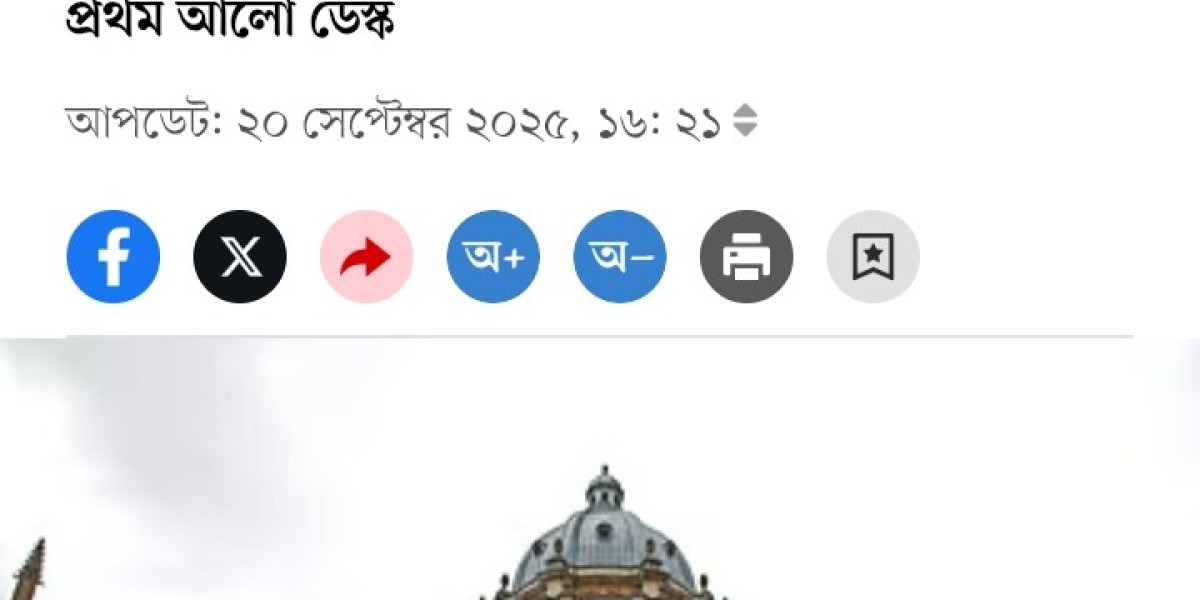The image size is (1200, 600).
Task: Print this article
Action: tap(746, 257)
